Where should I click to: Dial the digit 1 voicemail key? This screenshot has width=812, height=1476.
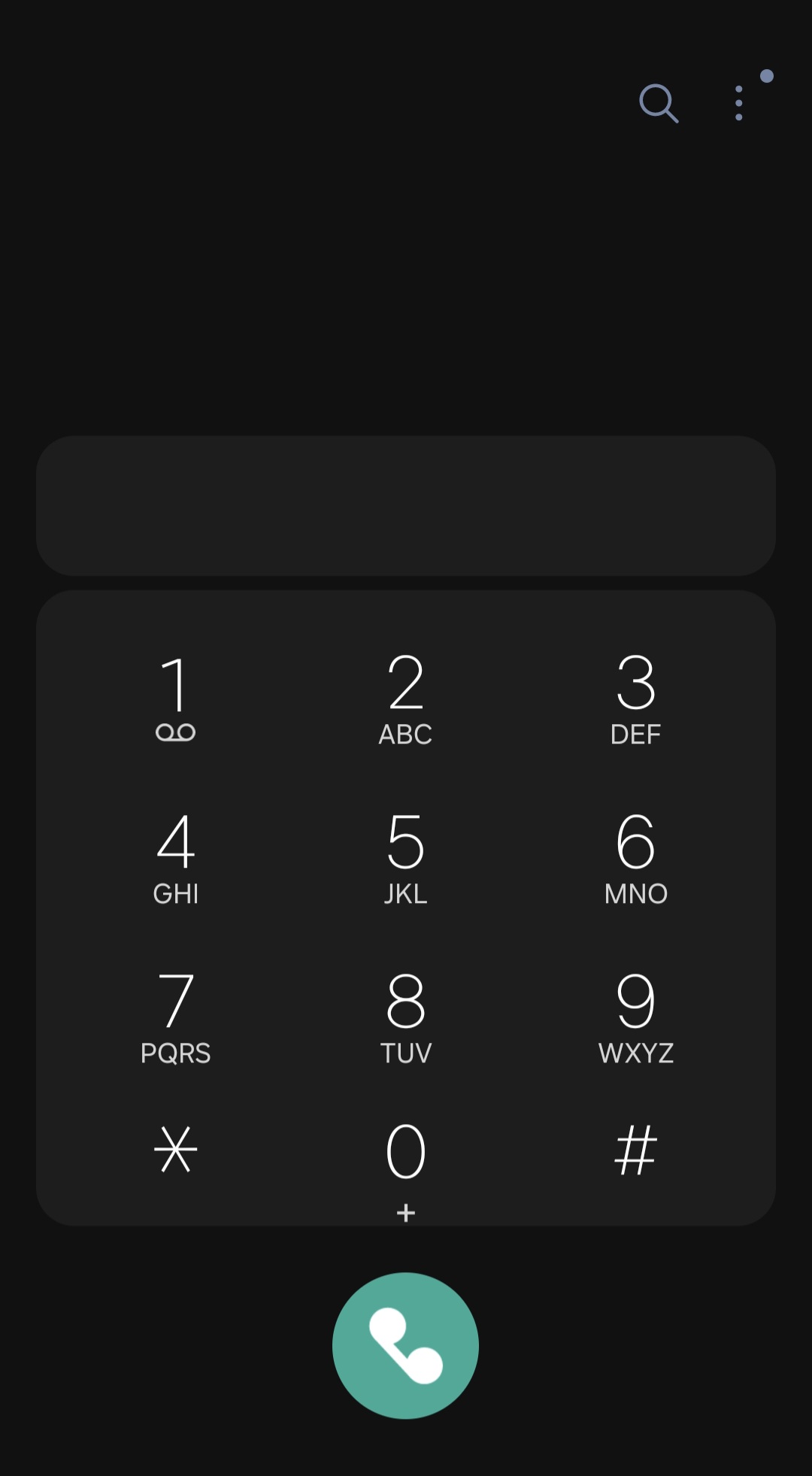pos(175,699)
